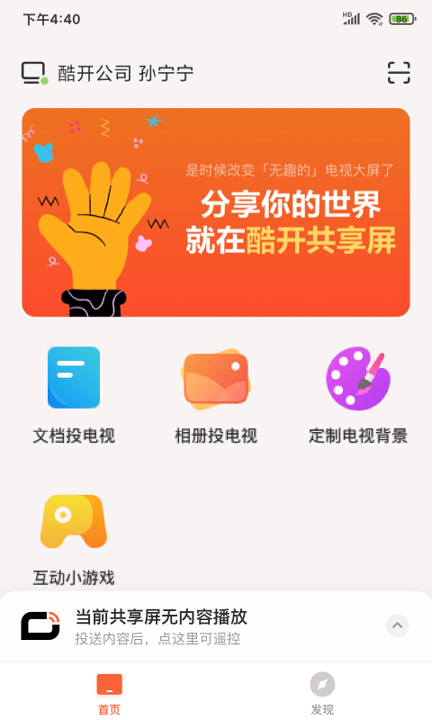The height and width of the screenshot is (720, 432).
Task: Open 文档投电视
Action: [x=73, y=395]
